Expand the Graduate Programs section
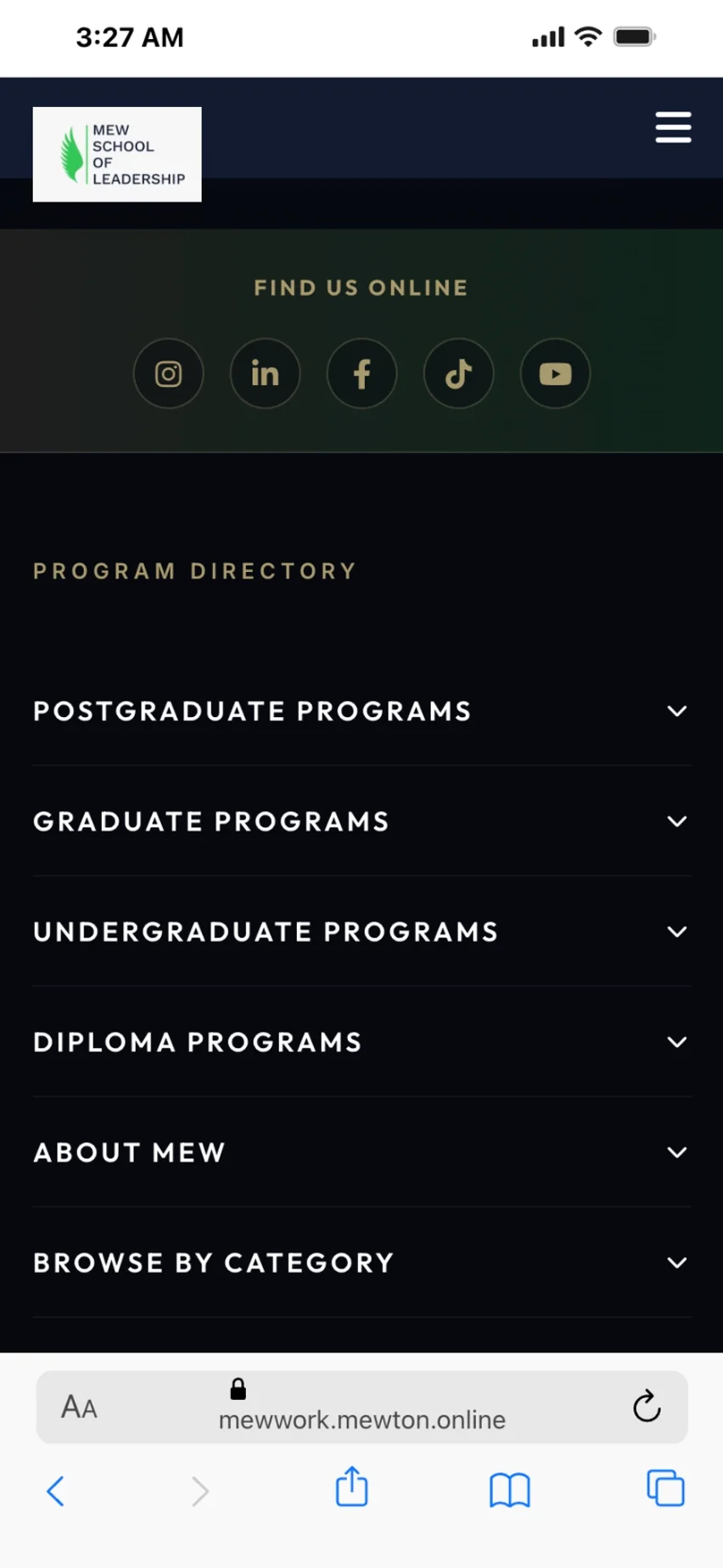 pyautogui.click(x=361, y=821)
